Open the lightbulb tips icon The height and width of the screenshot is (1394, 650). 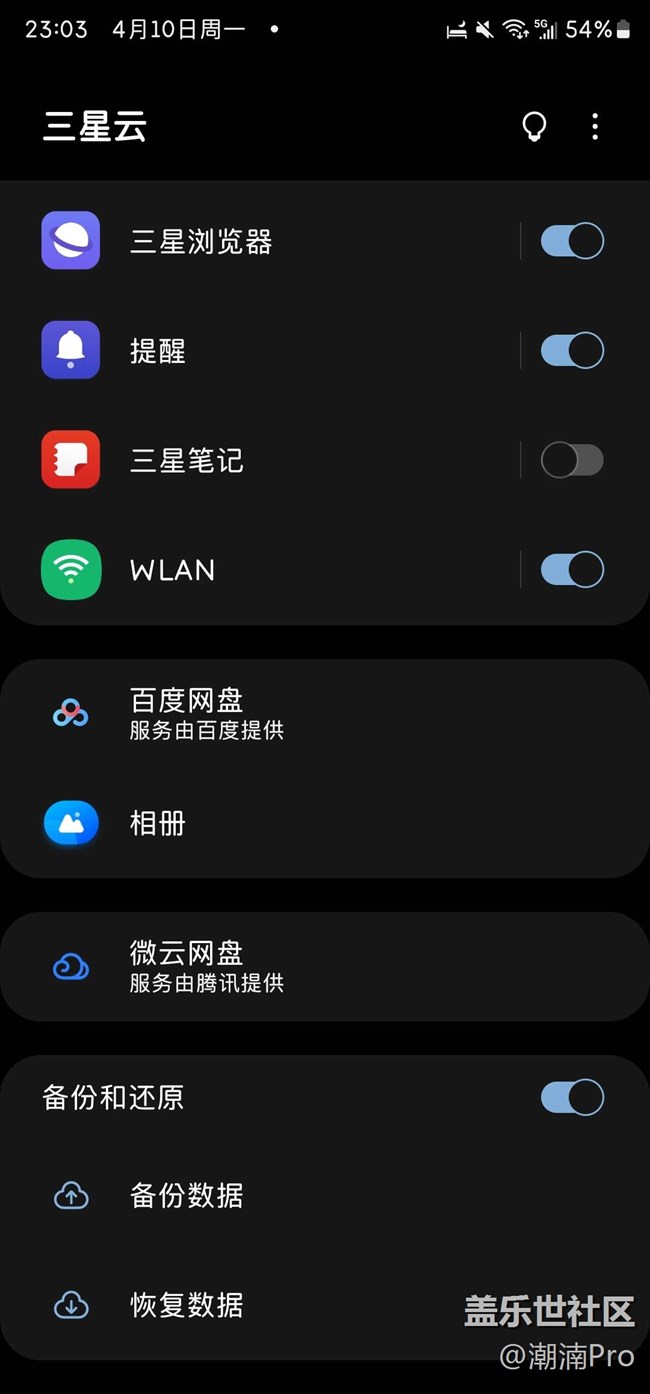(x=535, y=127)
